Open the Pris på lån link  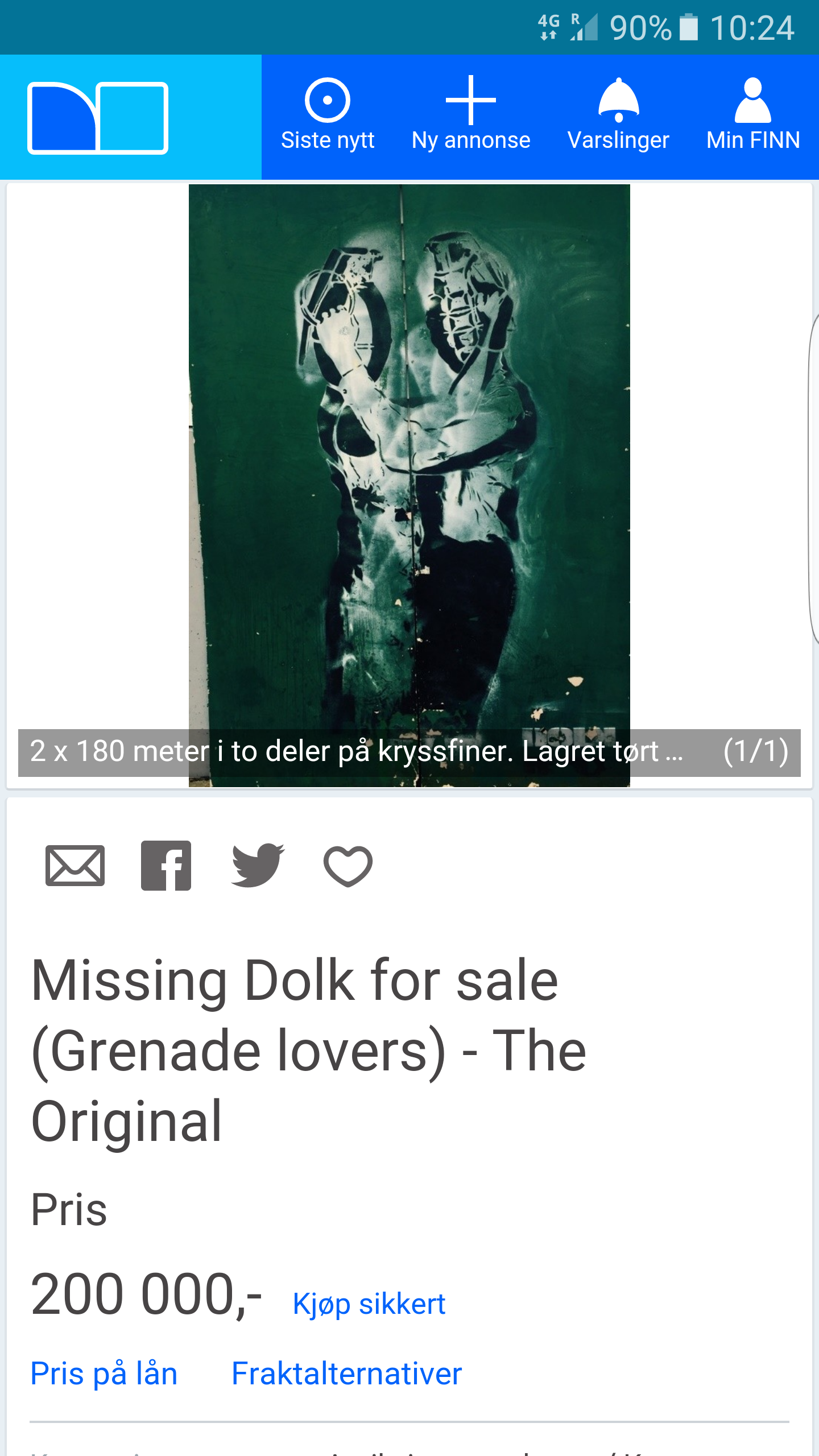104,1374
